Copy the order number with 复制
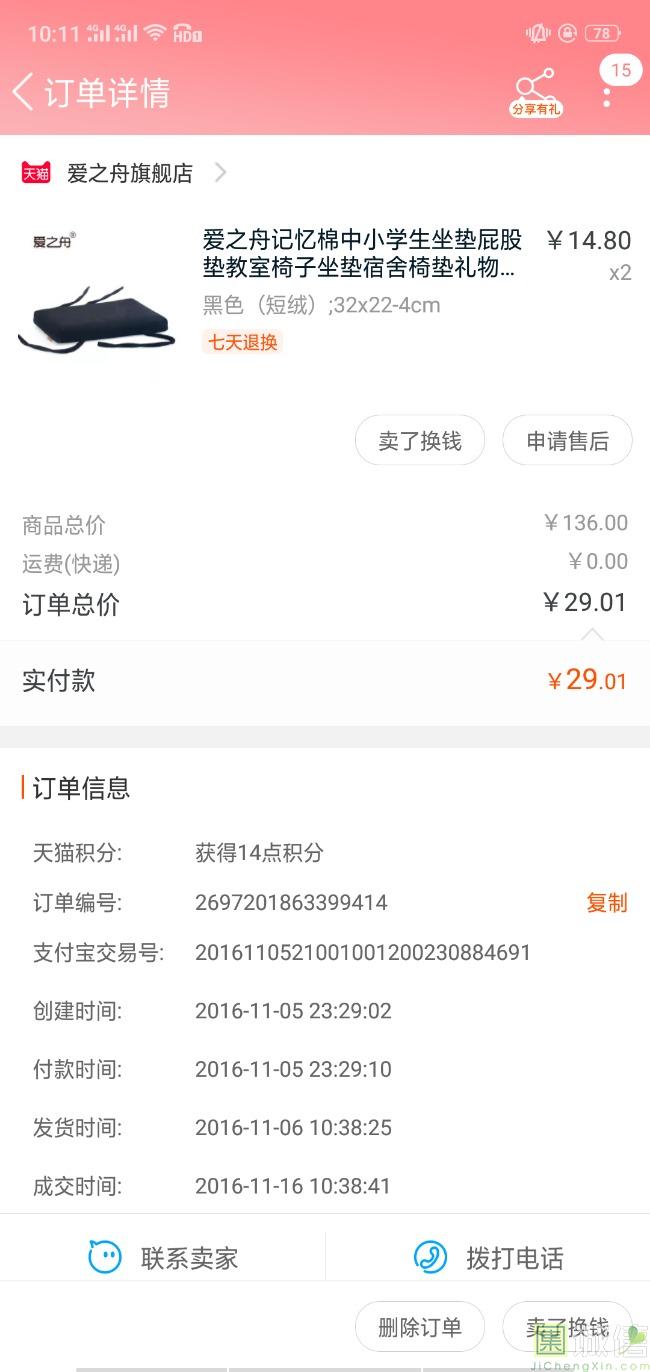The height and width of the screenshot is (1372, 650). click(606, 903)
